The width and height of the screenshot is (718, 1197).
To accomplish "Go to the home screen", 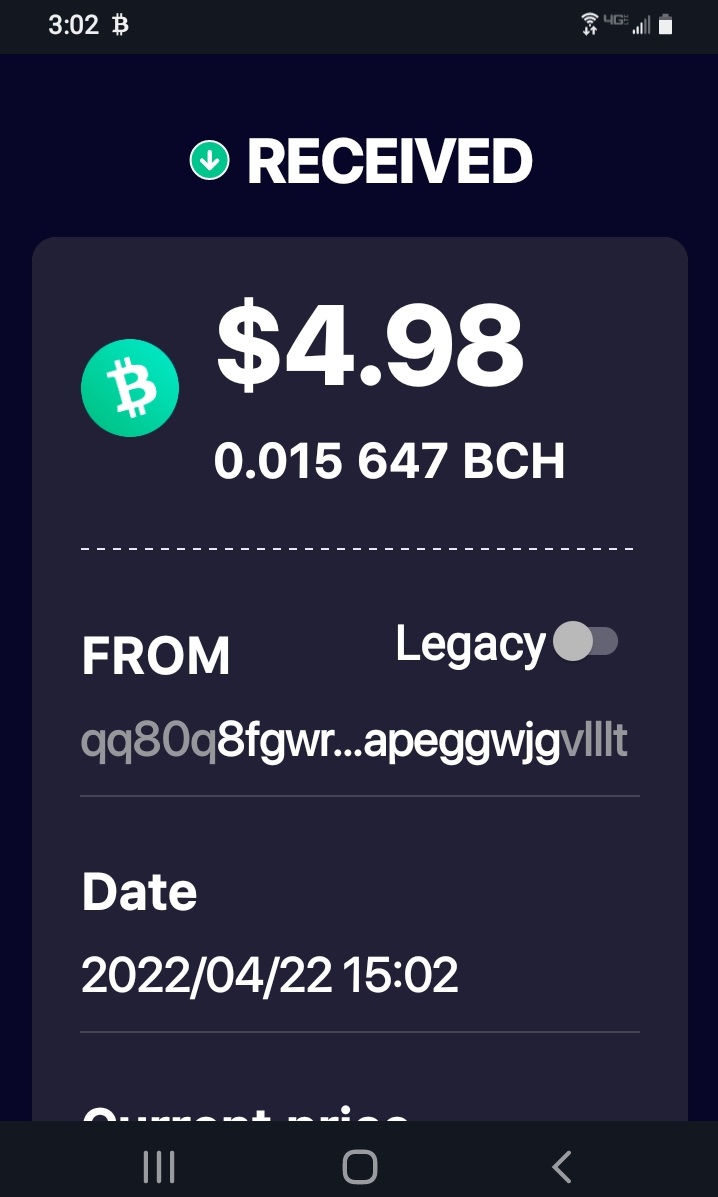I will coord(359,1166).
